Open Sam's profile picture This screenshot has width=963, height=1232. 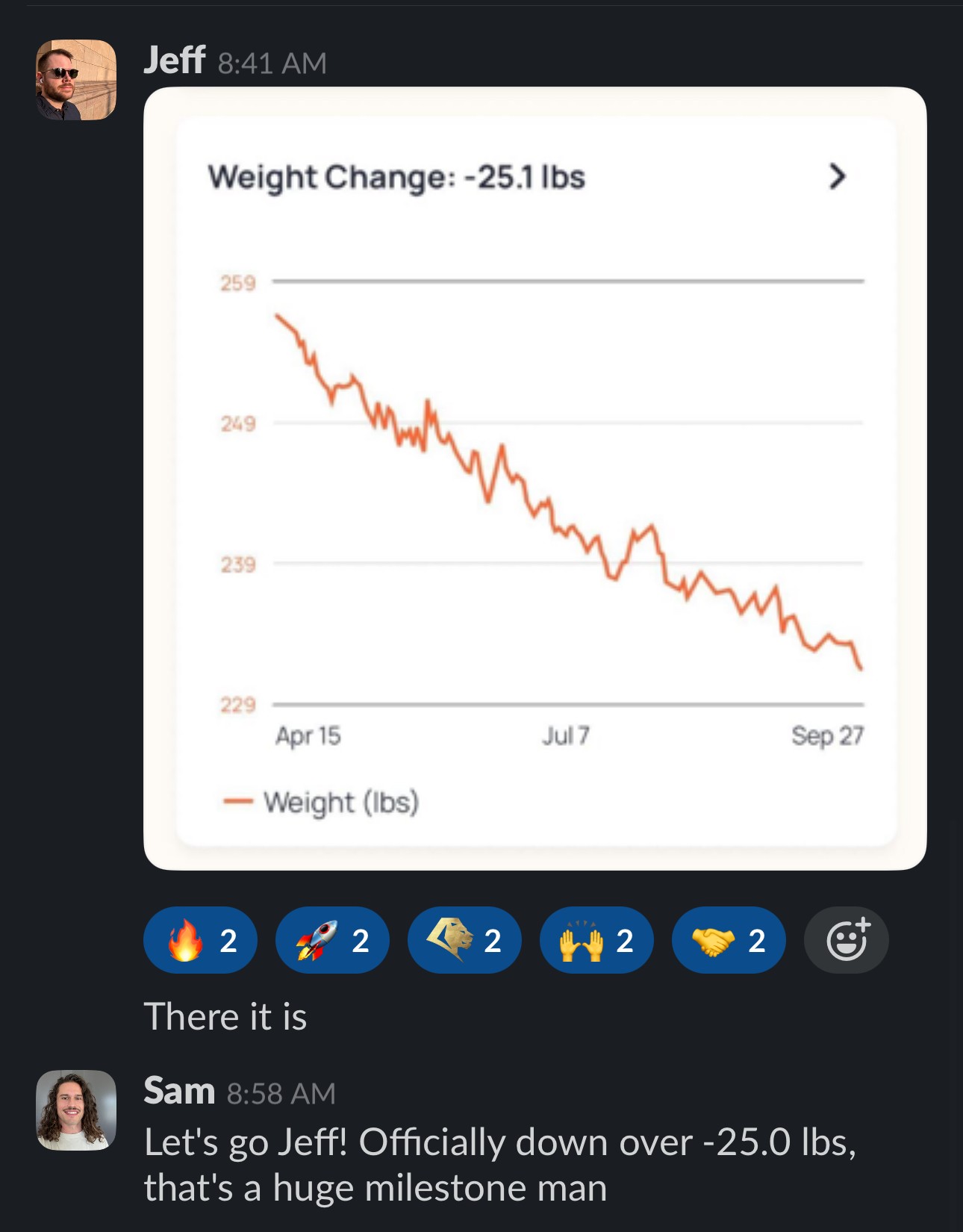coord(76,1110)
